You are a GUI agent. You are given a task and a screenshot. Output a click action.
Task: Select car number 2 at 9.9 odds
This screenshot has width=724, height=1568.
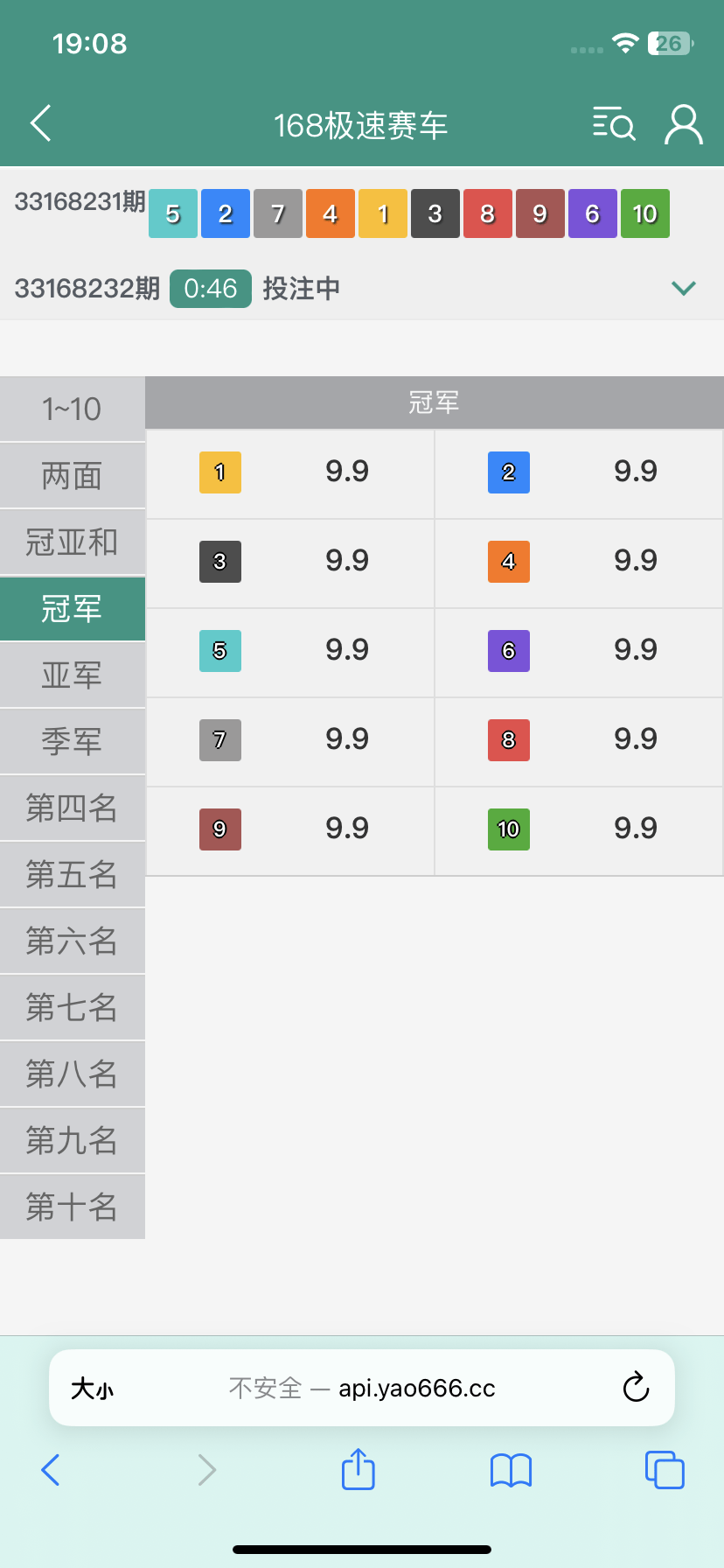click(579, 473)
